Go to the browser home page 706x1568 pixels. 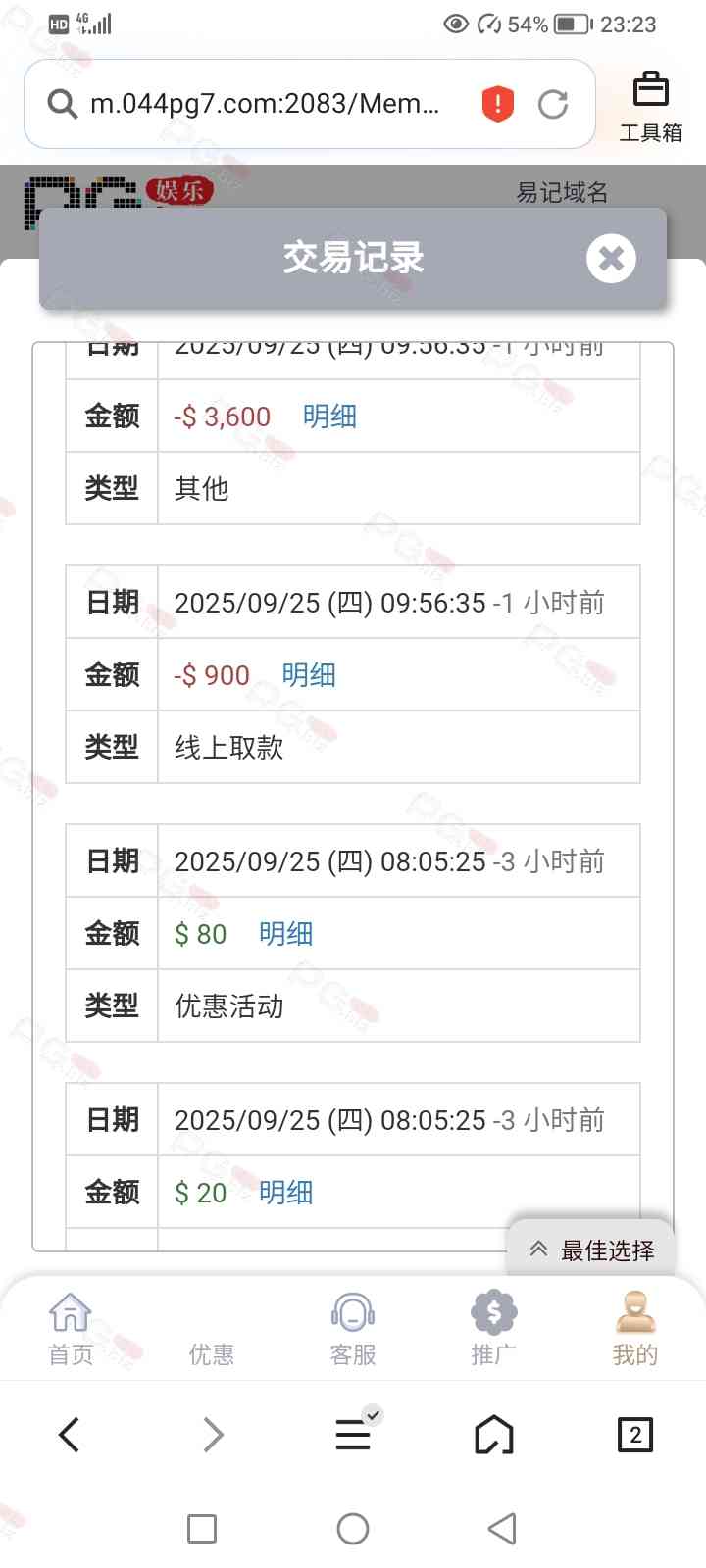494,1436
